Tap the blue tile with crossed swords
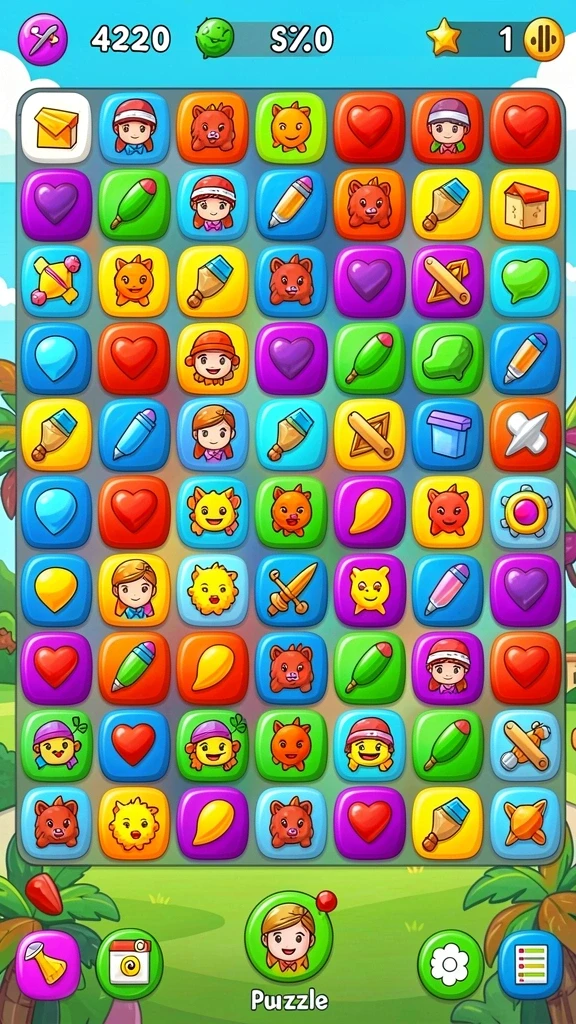 click(291, 590)
